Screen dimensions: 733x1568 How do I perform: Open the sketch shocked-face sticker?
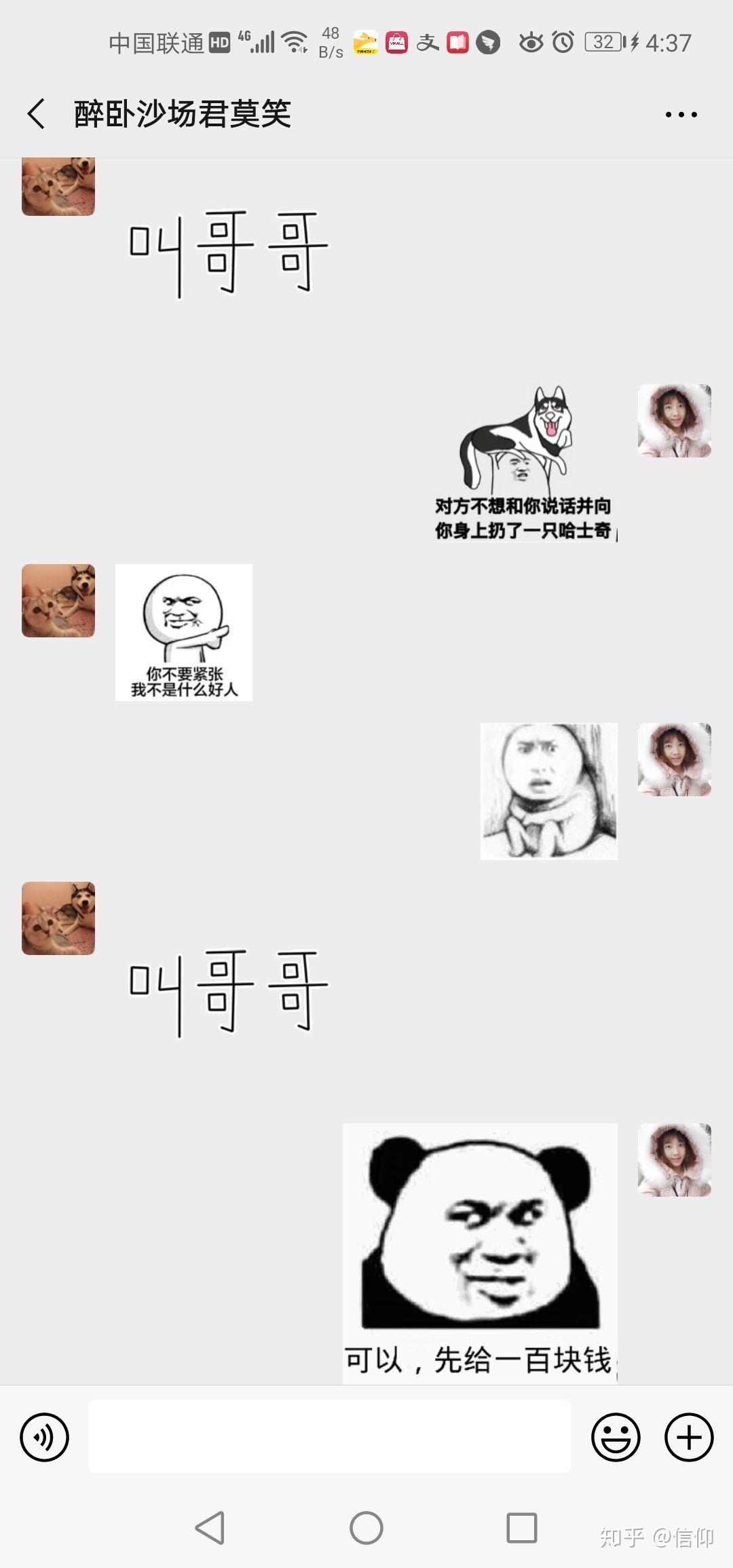(548, 791)
